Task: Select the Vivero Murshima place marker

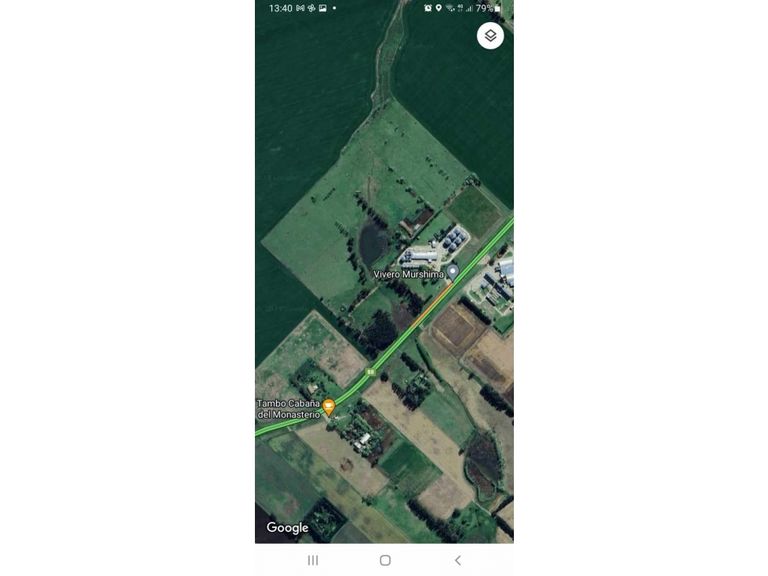Action: tap(454, 272)
